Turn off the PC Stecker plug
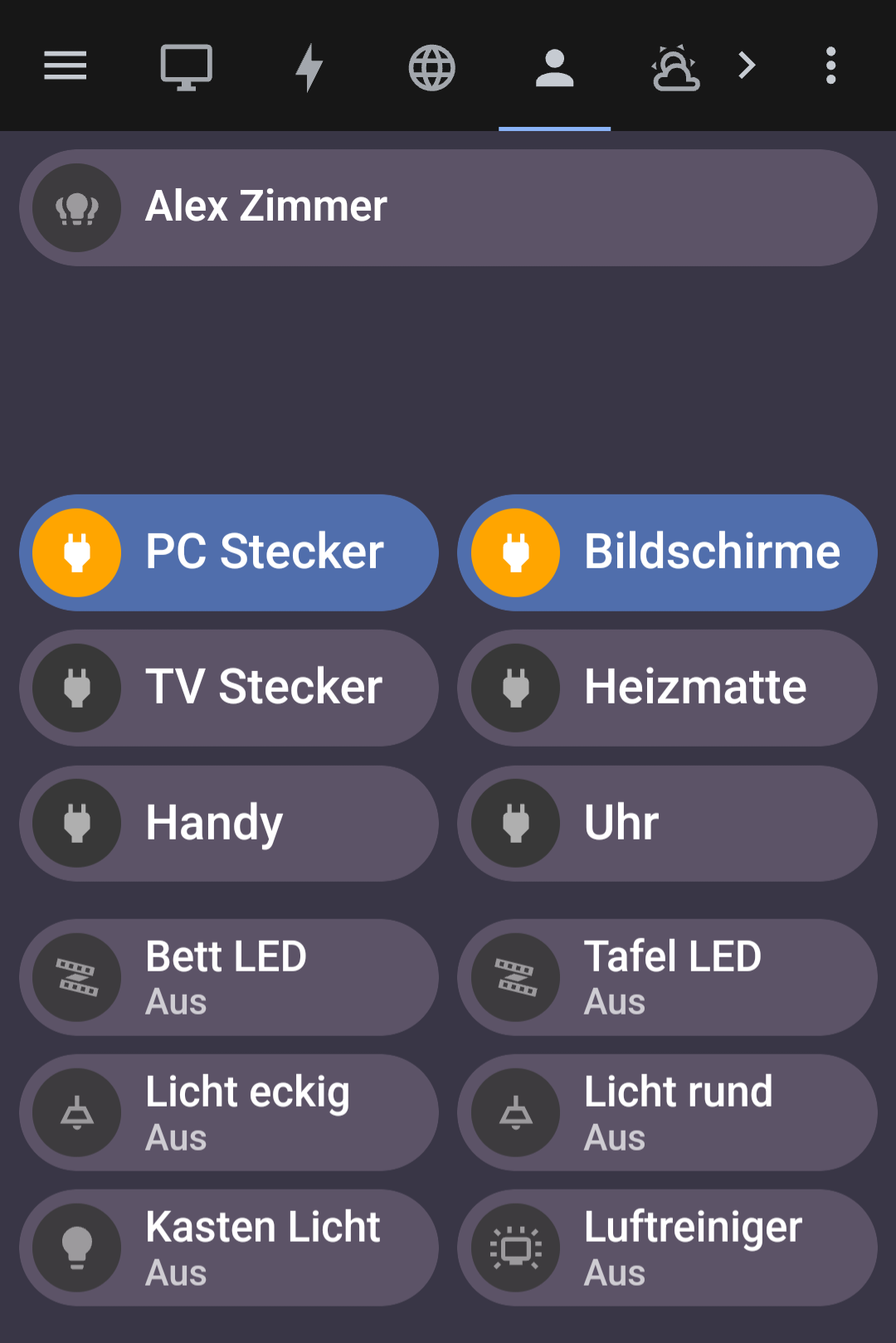The width and height of the screenshot is (896, 1343). point(77,552)
